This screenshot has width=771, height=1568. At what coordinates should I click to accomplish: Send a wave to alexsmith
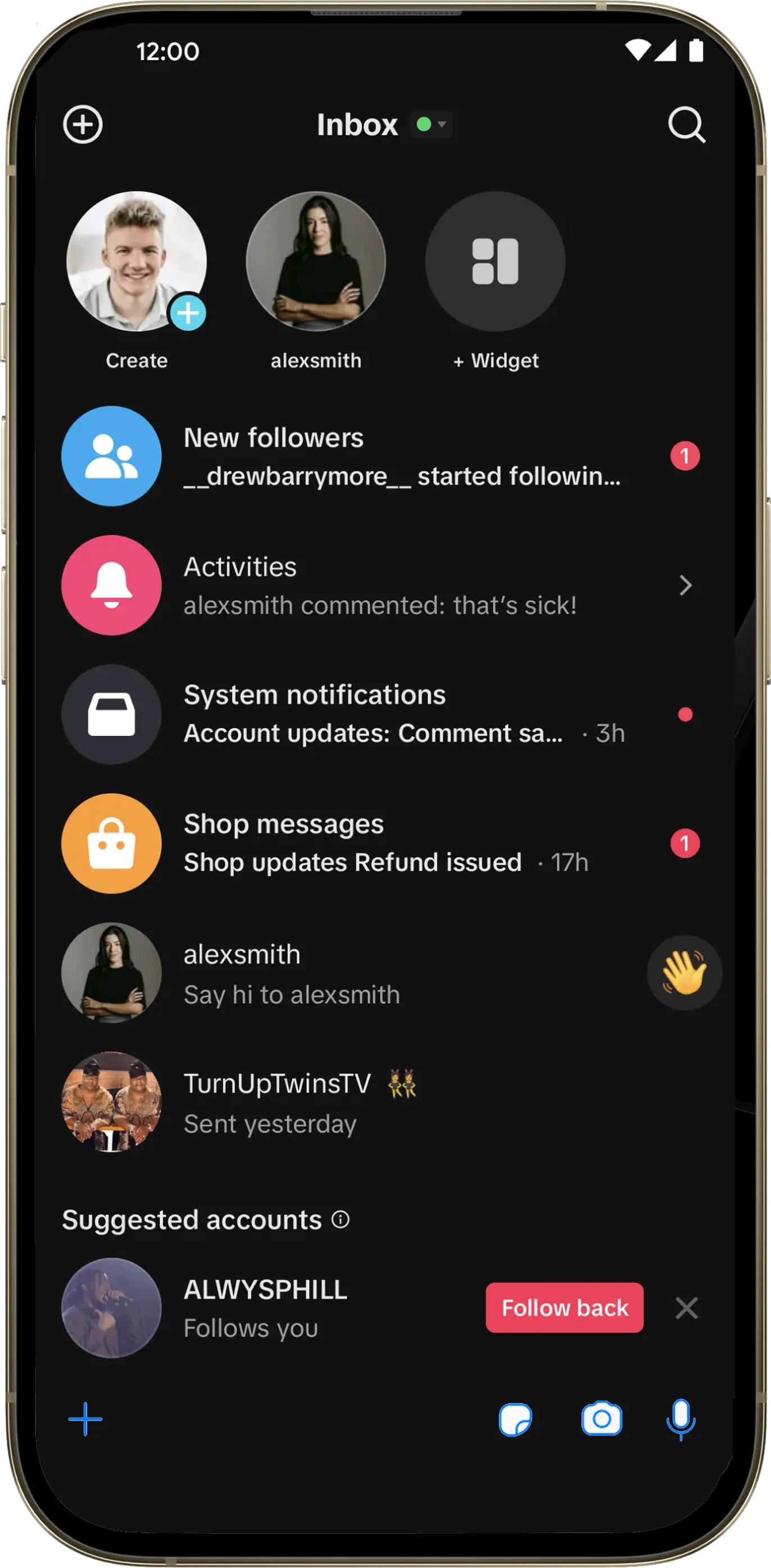tap(684, 973)
